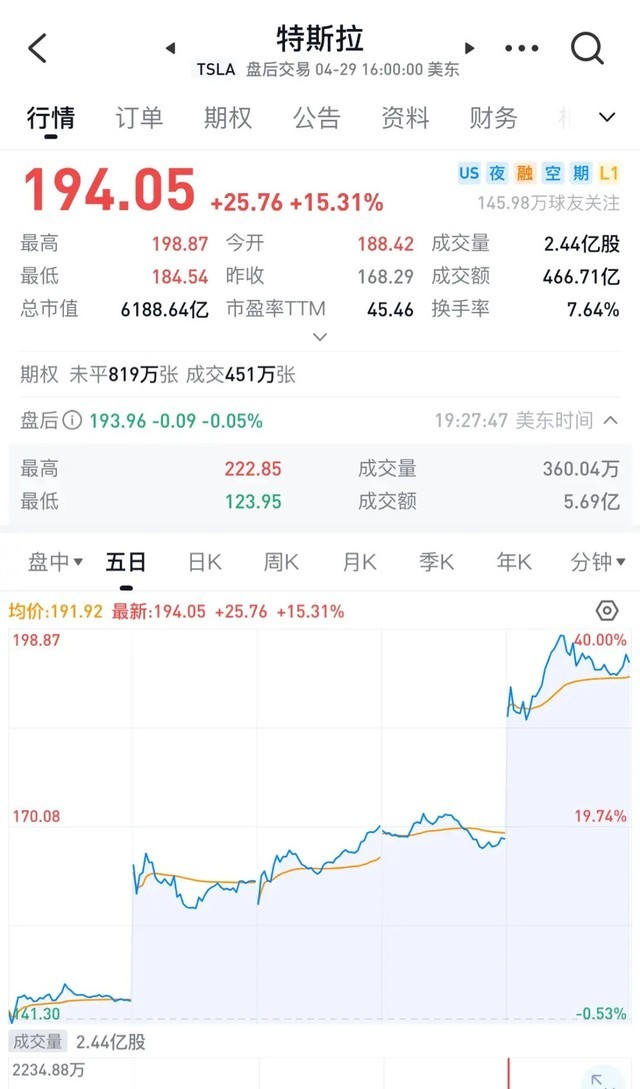This screenshot has height=1089, width=640.
Task: Open chart settings hexagon icon
Action: coord(607,611)
